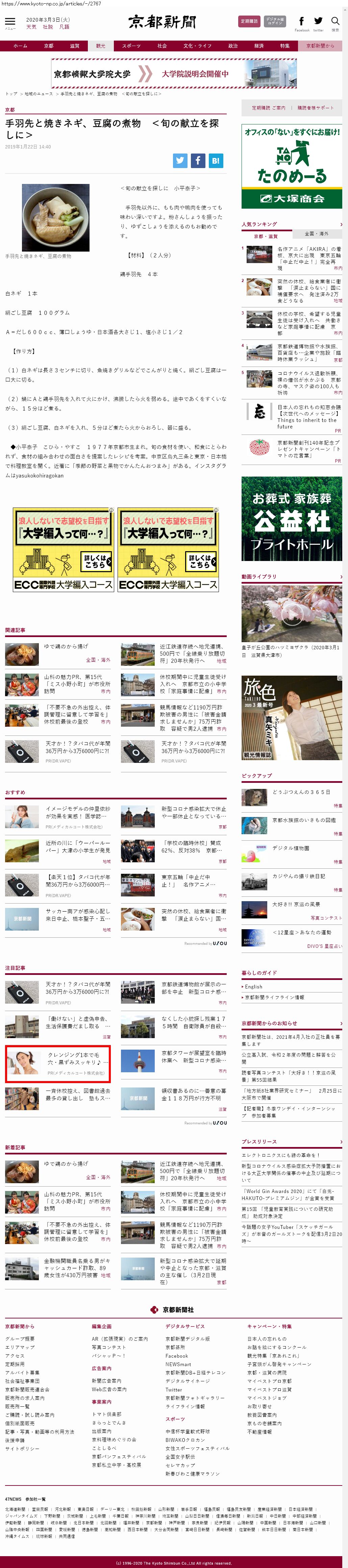Play the ハツミヨザクラ video
348x1568 pixels.
tap(292, 614)
